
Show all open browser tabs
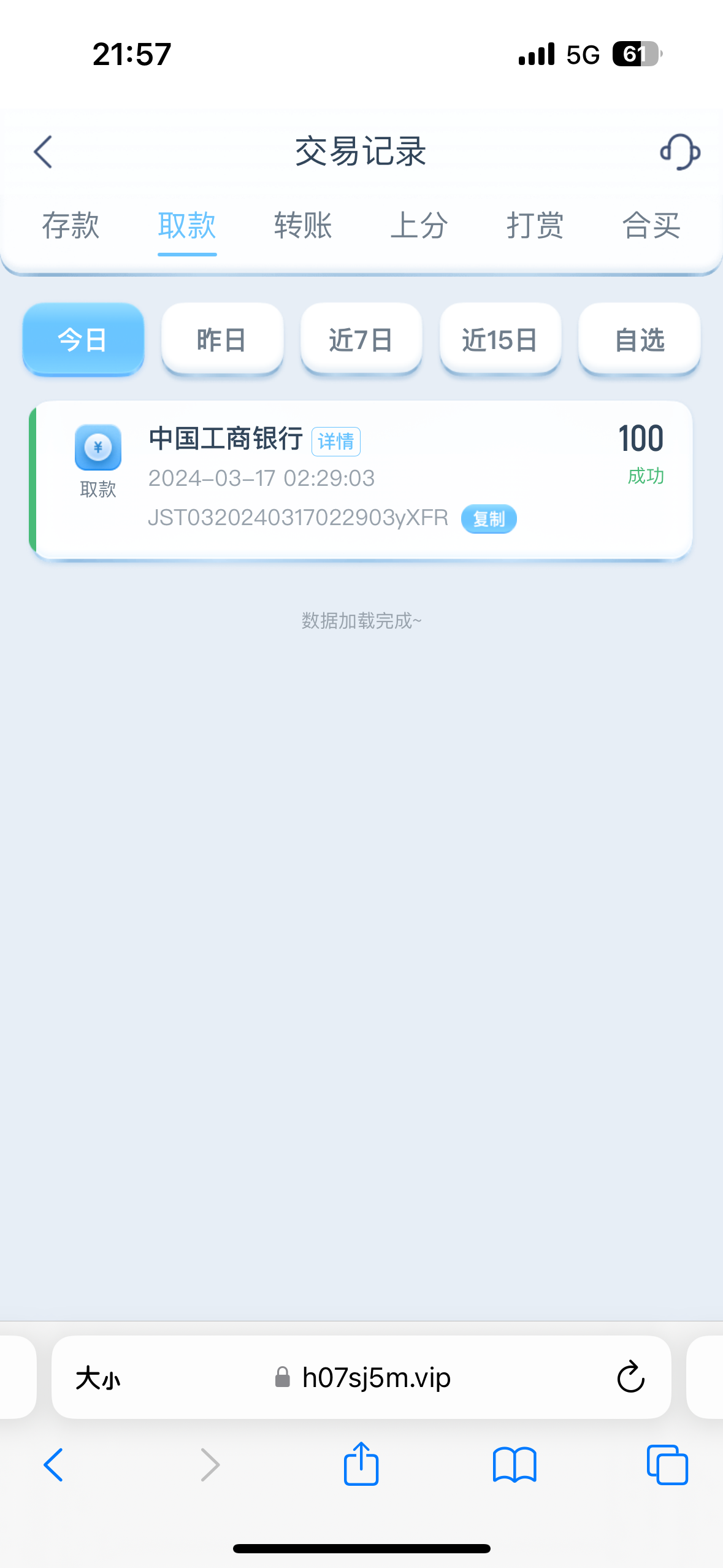click(x=667, y=1464)
